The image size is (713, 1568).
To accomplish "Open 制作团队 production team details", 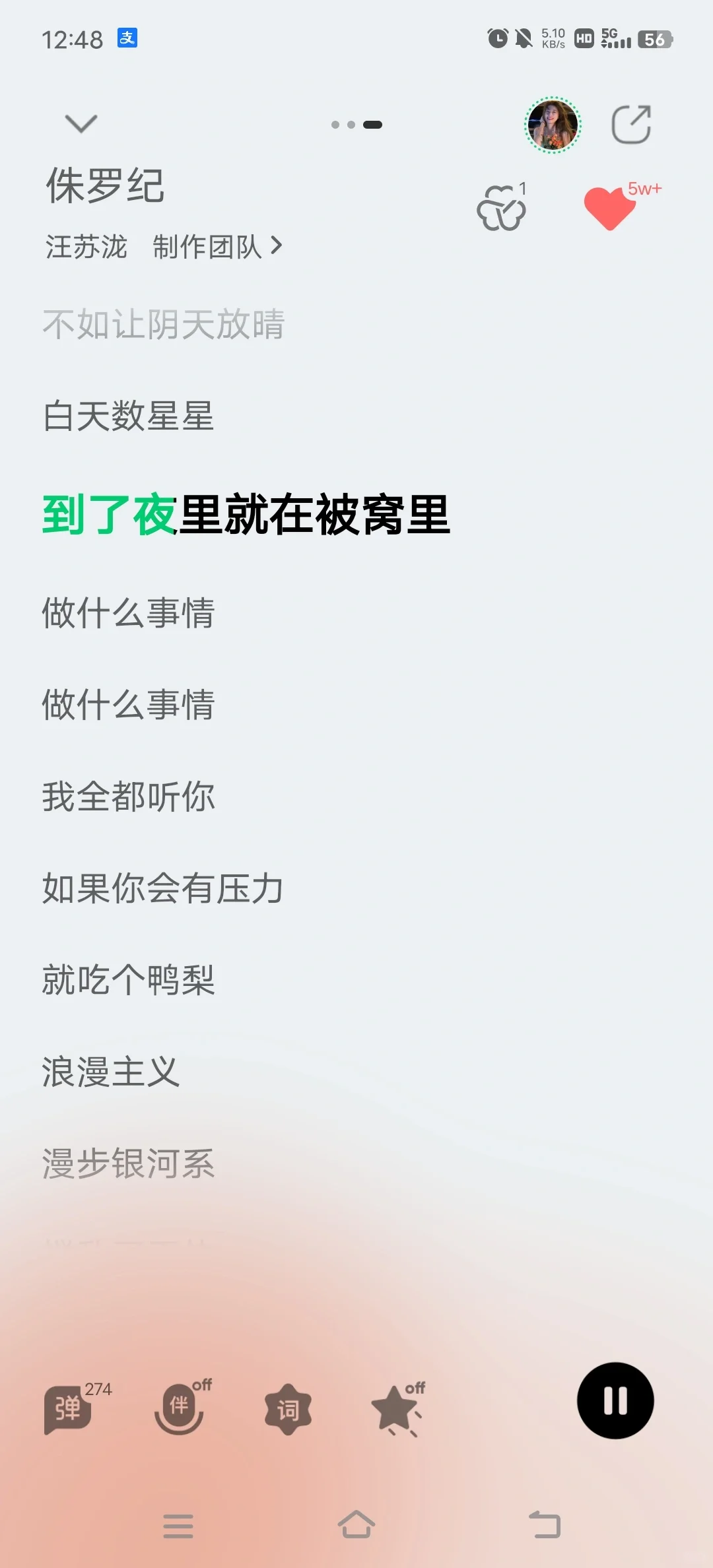I will pos(218,247).
